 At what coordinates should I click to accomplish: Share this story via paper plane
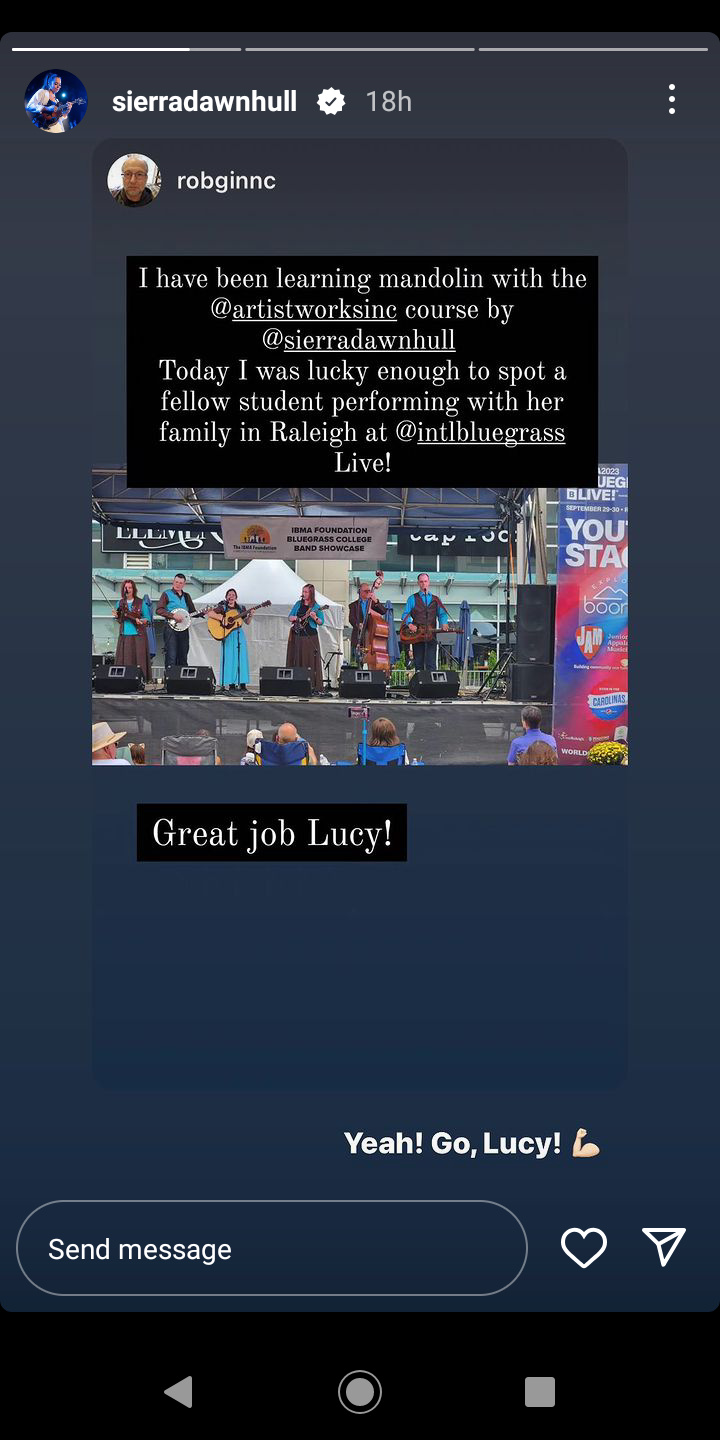pyautogui.click(x=664, y=1247)
